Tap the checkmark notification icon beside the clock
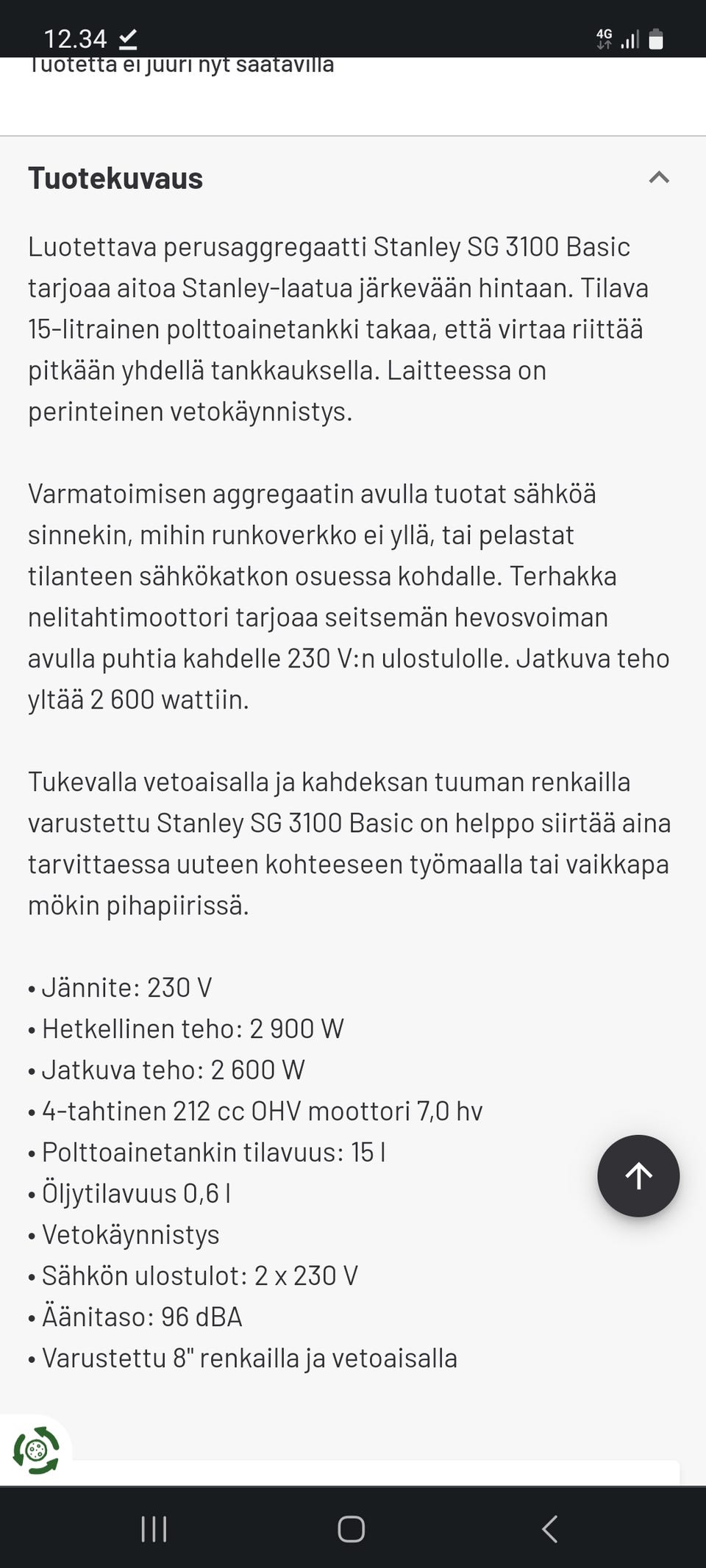The height and width of the screenshot is (1568, 706). pyautogui.click(x=128, y=40)
